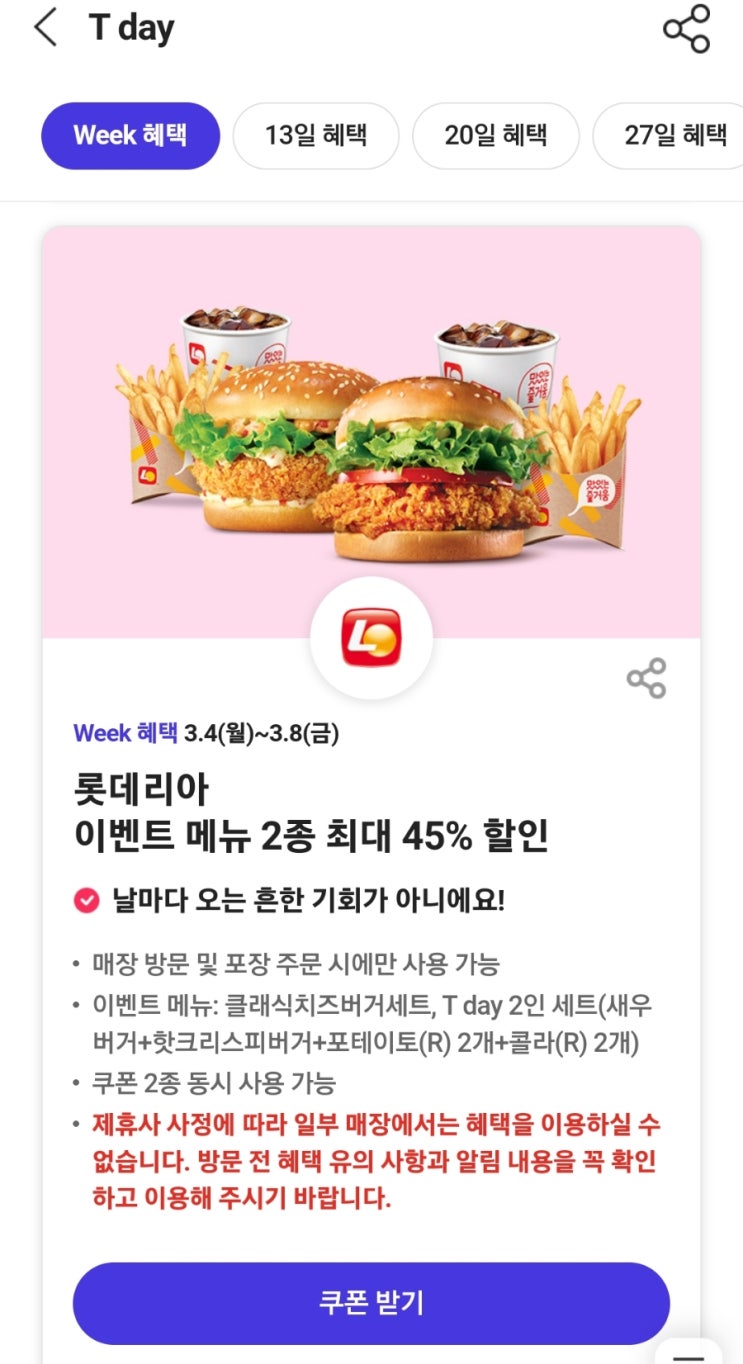Select the Week 혜택 tab
The height and width of the screenshot is (1364, 743).
click(x=130, y=136)
